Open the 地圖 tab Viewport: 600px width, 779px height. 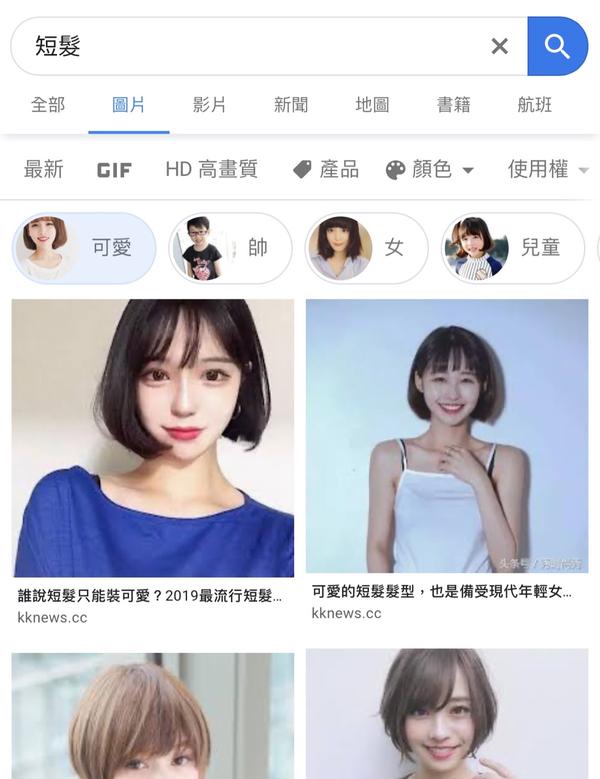tap(372, 105)
